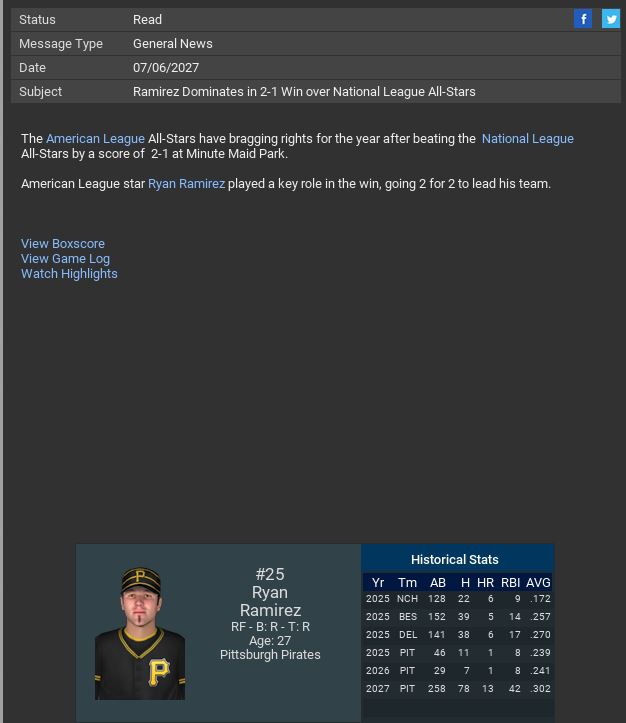
Task: Watch the game highlights
Action: (69, 274)
